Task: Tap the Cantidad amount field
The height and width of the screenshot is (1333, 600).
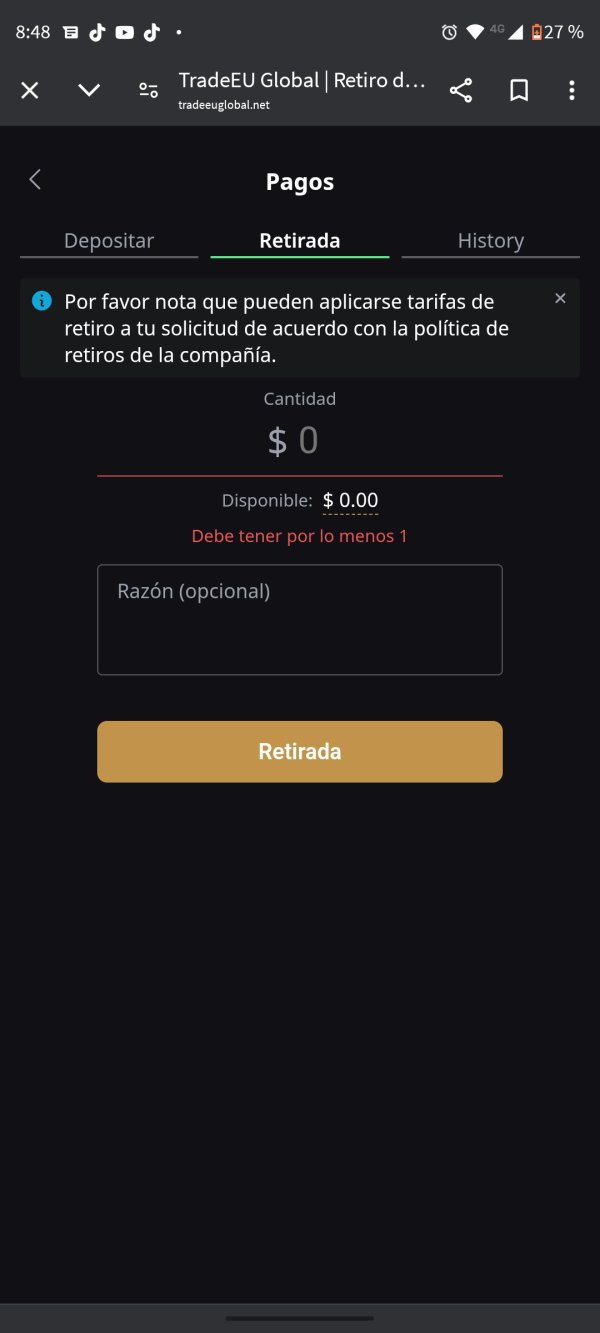Action: coord(300,441)
